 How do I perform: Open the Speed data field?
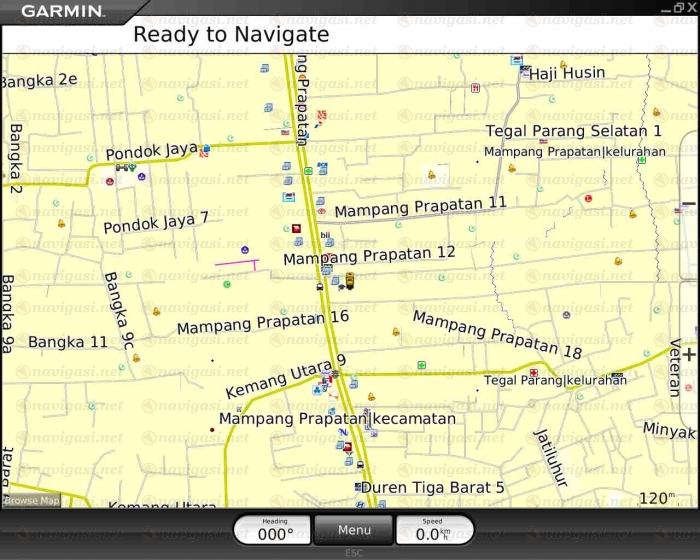click(x=434, y=530)
